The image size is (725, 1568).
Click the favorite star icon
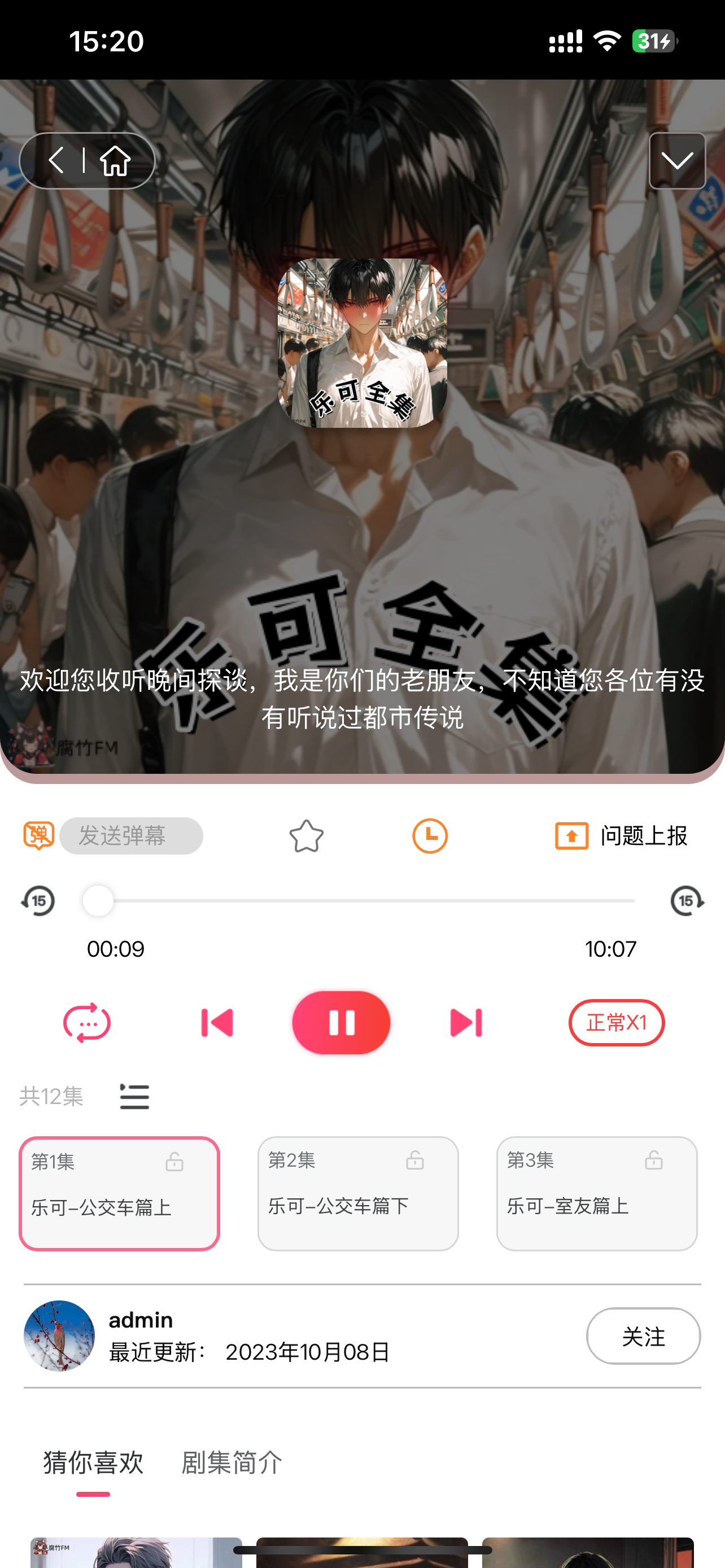point(307,836)
